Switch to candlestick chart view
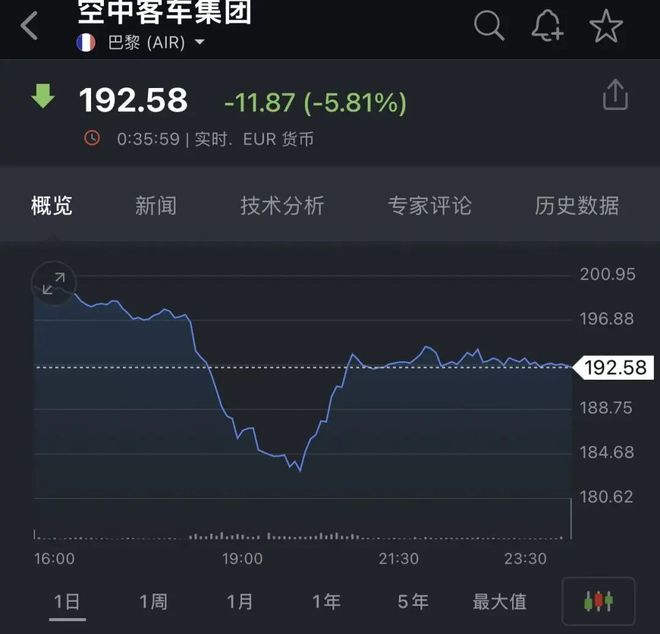The height and width of the screenshot is (634, 660). pos(598,601)
